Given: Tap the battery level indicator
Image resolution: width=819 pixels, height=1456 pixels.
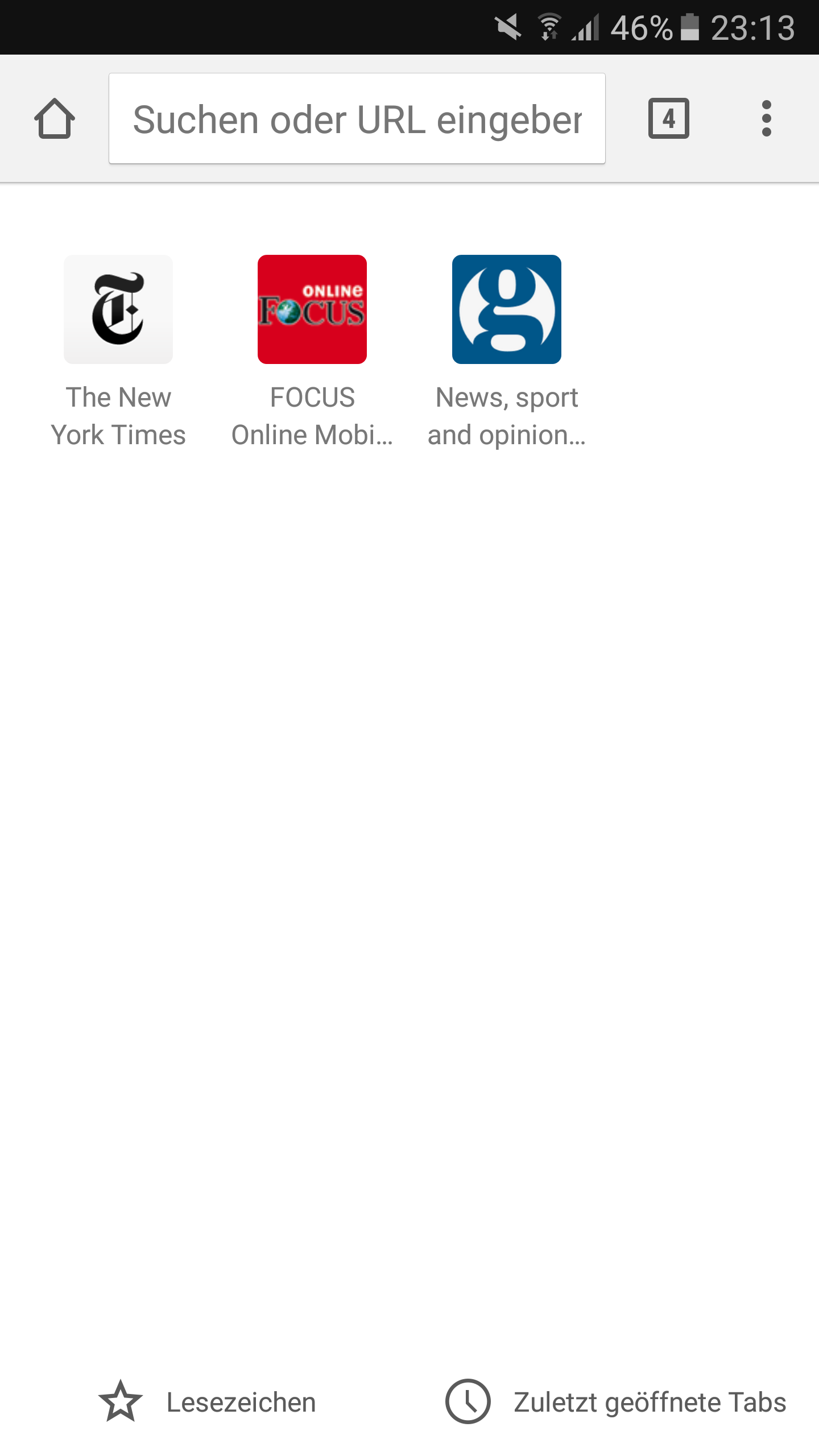Looking at the screenshot, I should [689, 27].
